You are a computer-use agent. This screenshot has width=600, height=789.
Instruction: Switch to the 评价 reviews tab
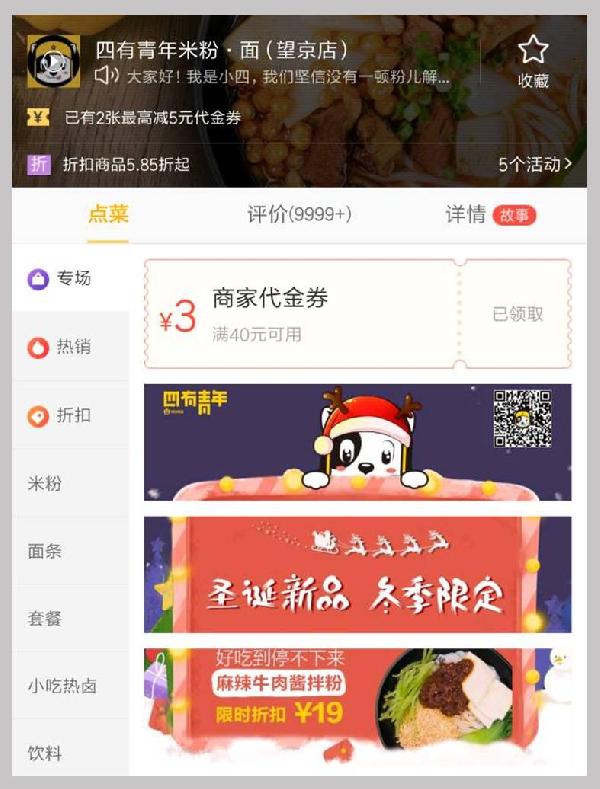point(299,215)
